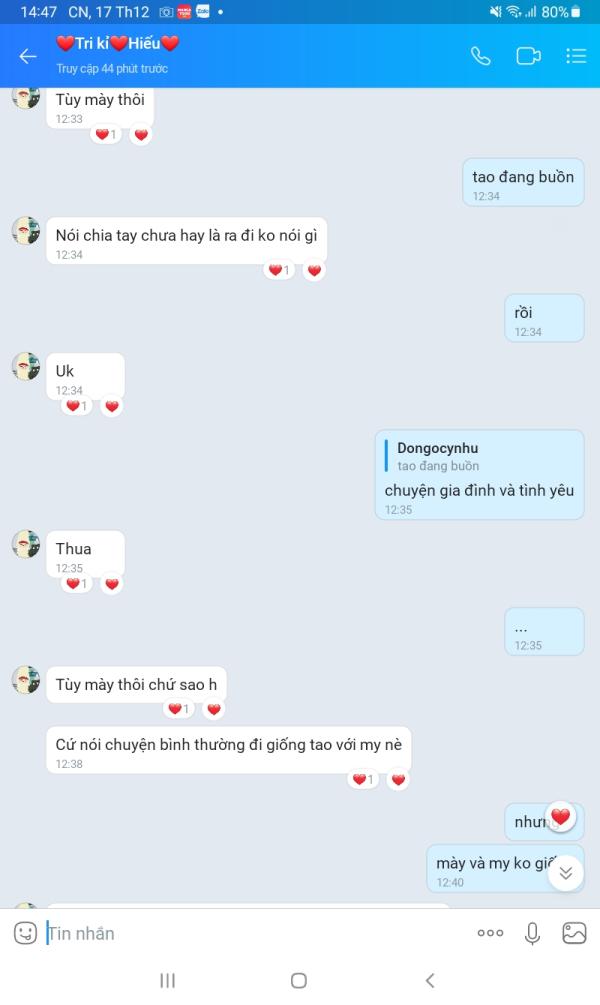Open the photo gallery picker
Image resolution: width=600 pixels, height=1005 pixels.
(x=574, y=933)
